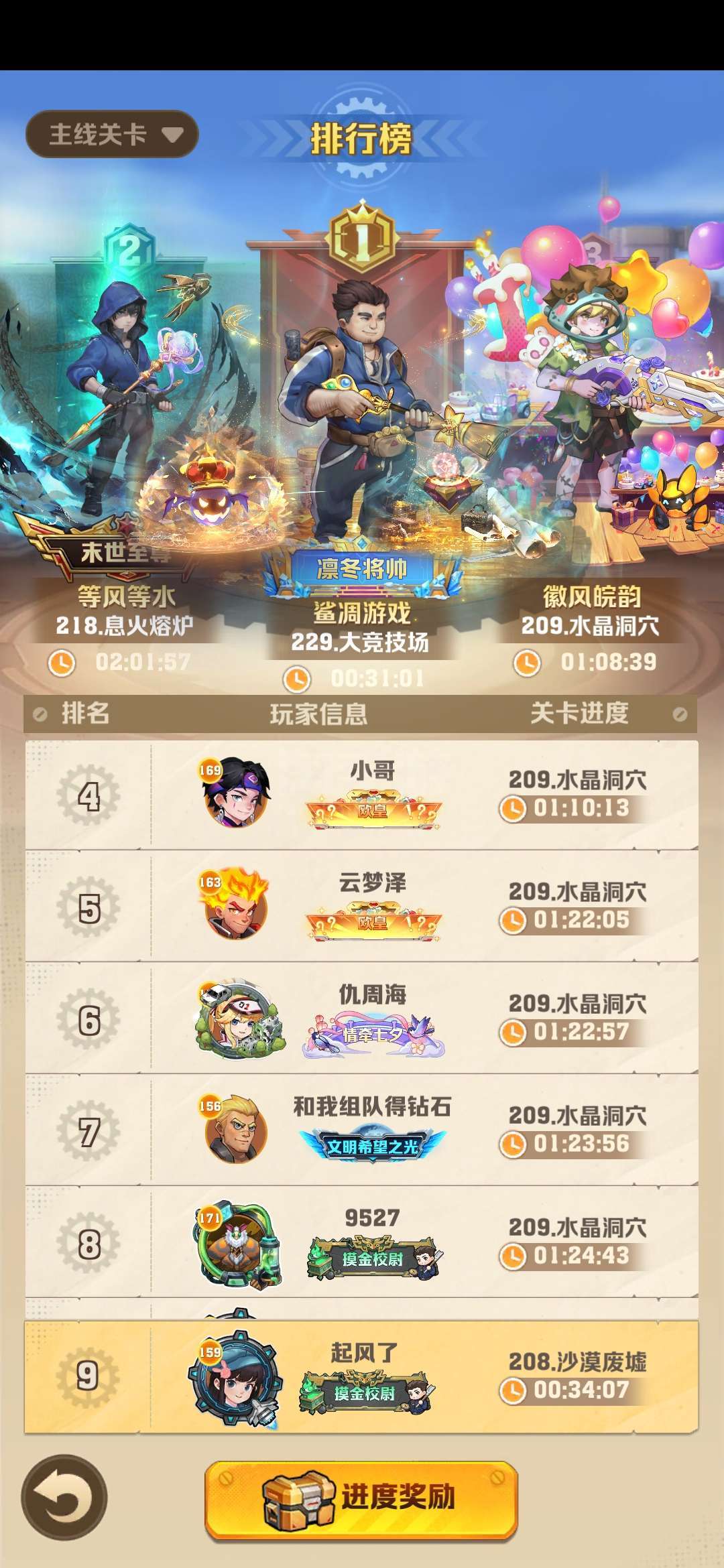This screenshot has width=724, height=1568.
Task: Open player 小哥's ranking row
Action: (x=361, y=795)
